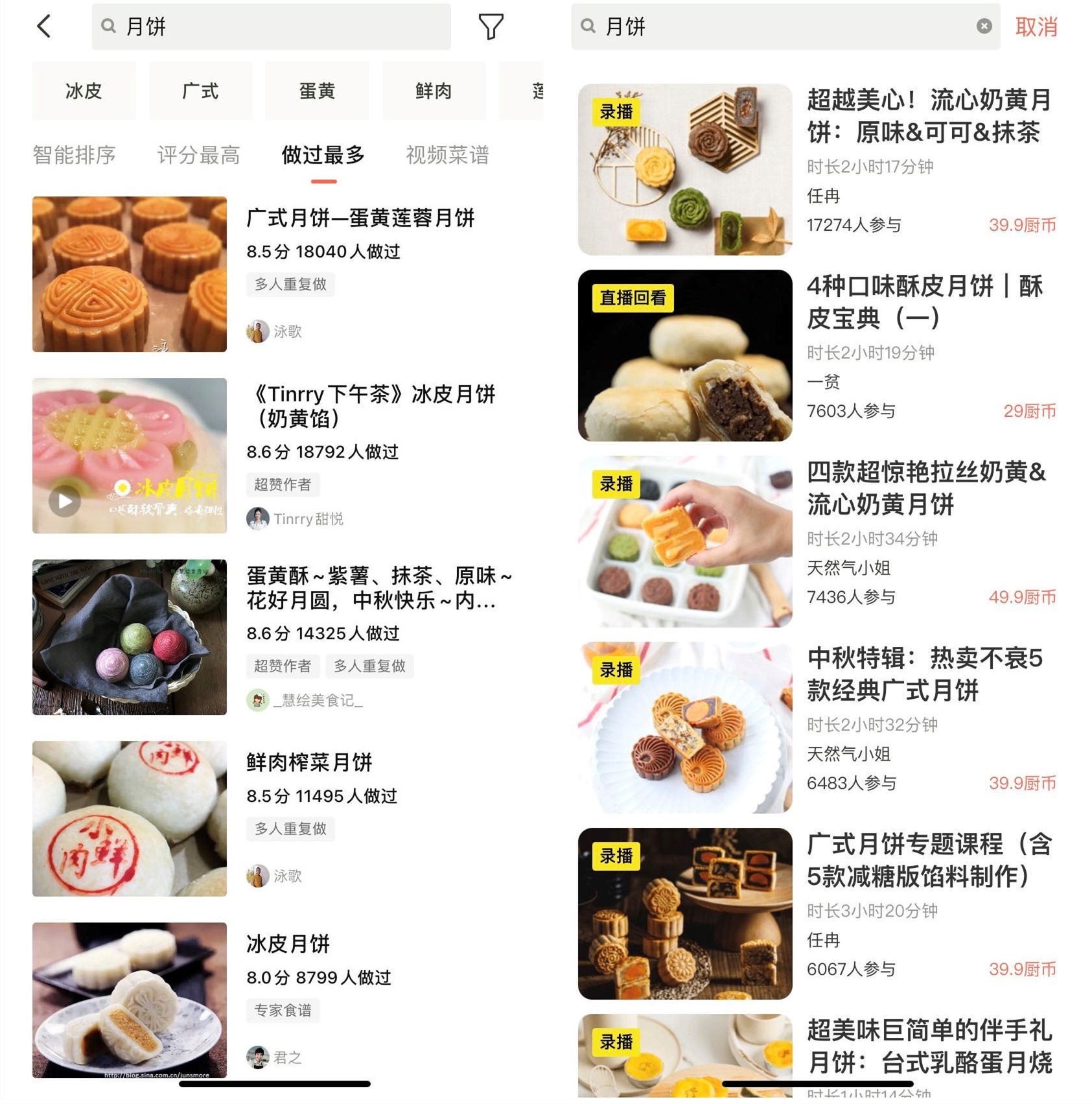
Task: Go back using the left arrow
Action: pos(44,27)
